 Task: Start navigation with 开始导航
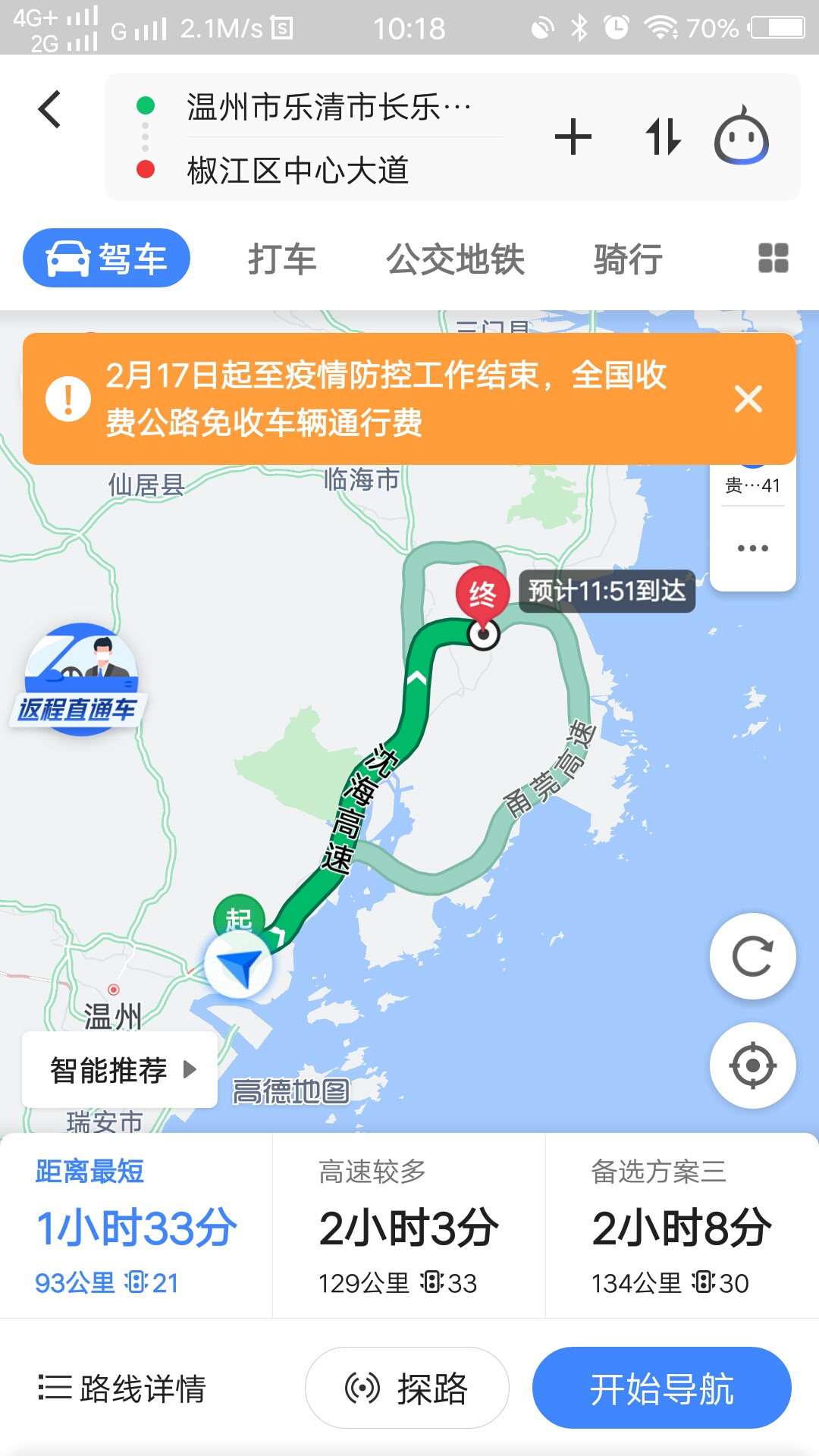pos(661,1389)
